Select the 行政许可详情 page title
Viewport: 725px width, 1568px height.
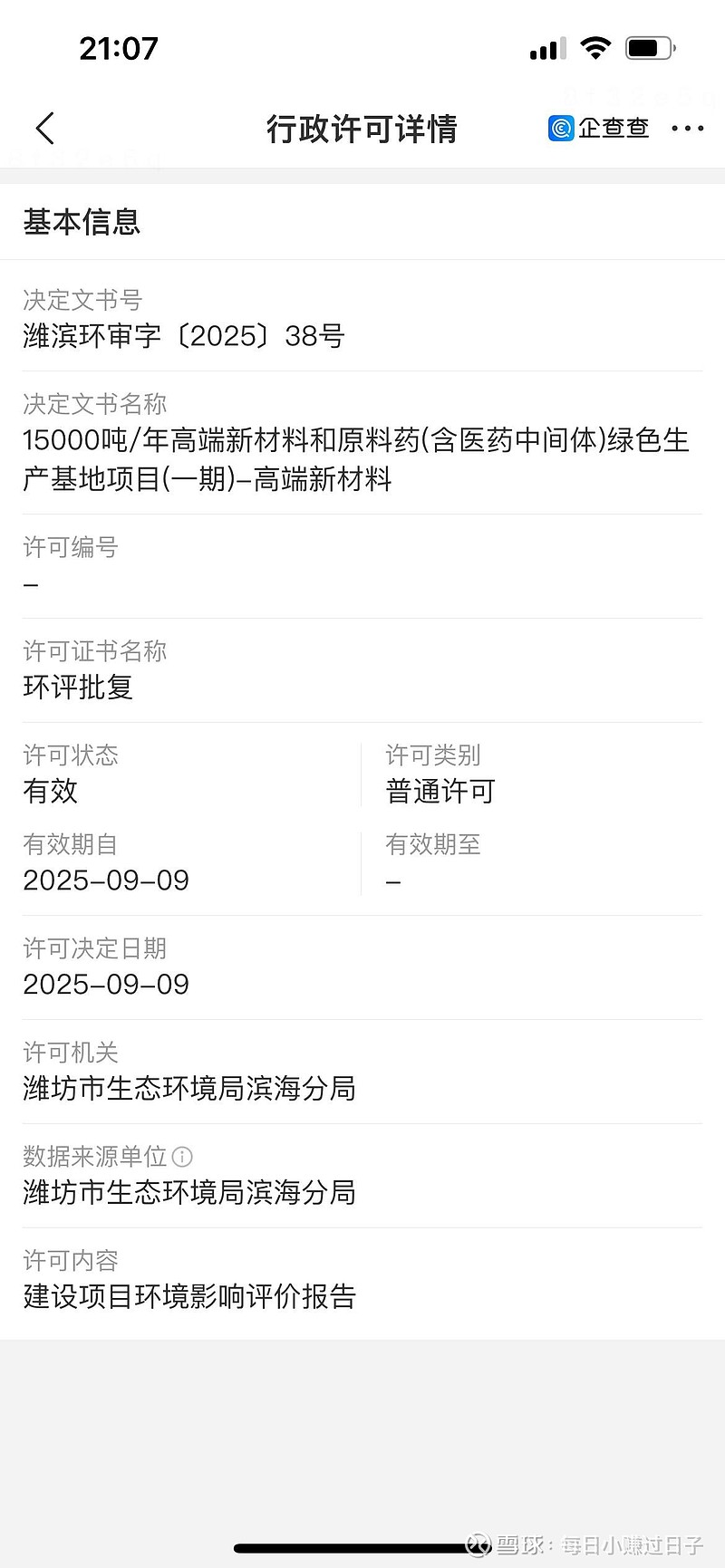click(x=362, y=129)
